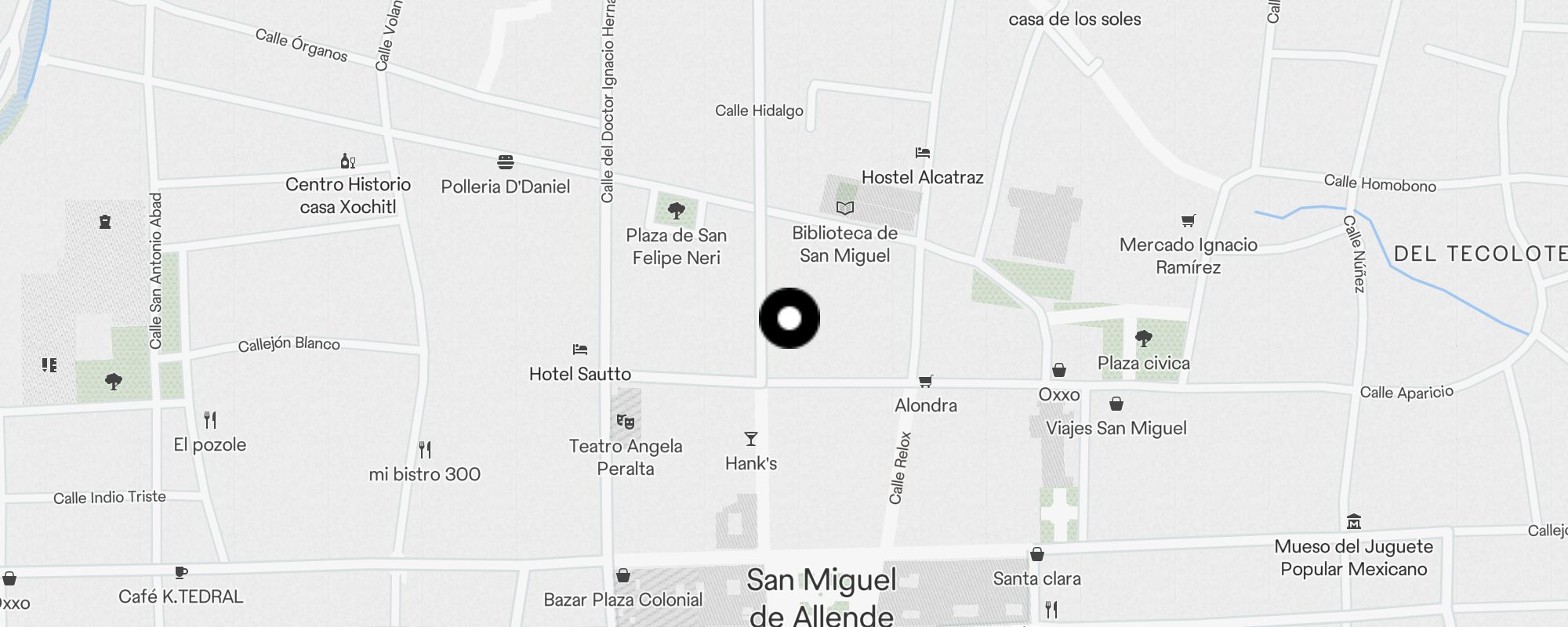Tap the black location marker on the map
The width and height of the screenshot is (1568, 627).
coord(789,318)
